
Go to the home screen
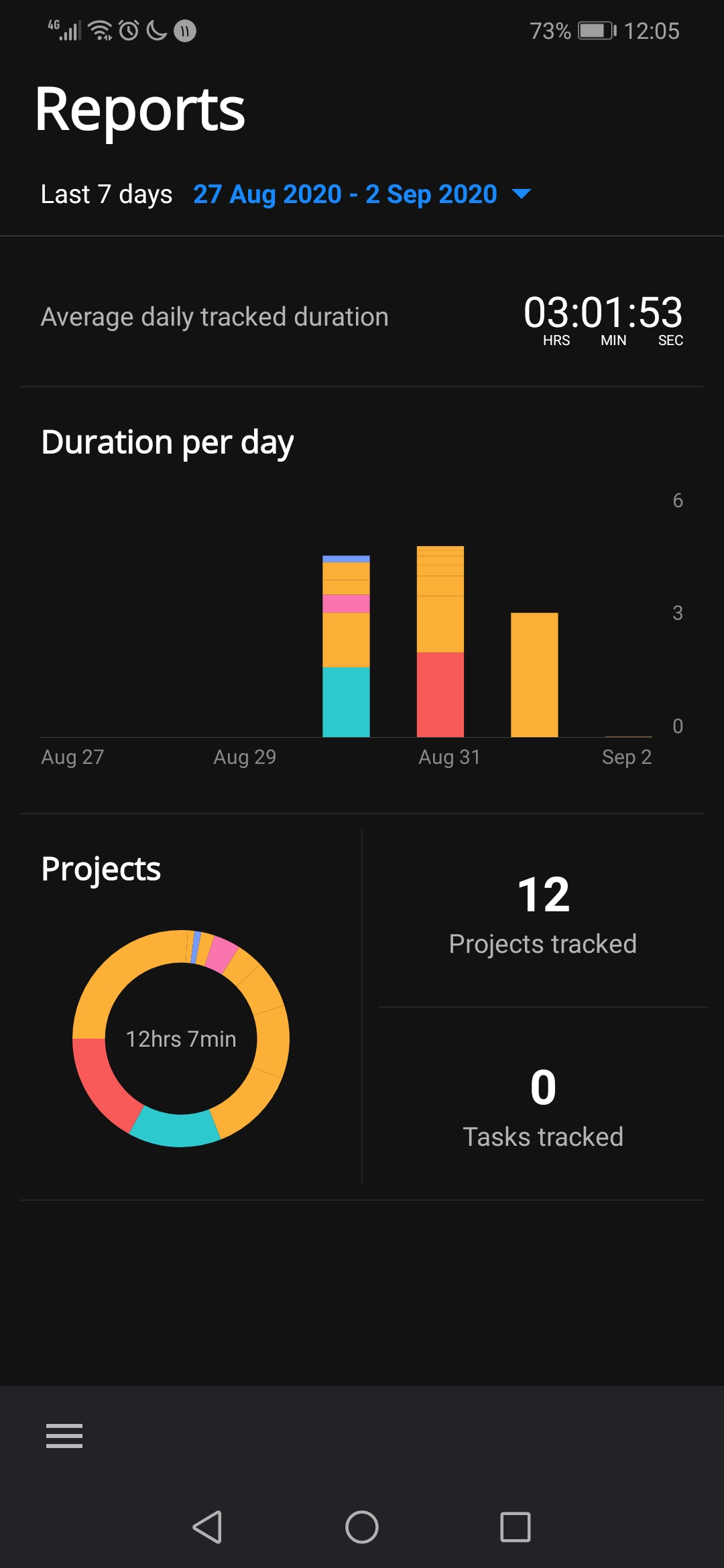(x=362, y=1527)
